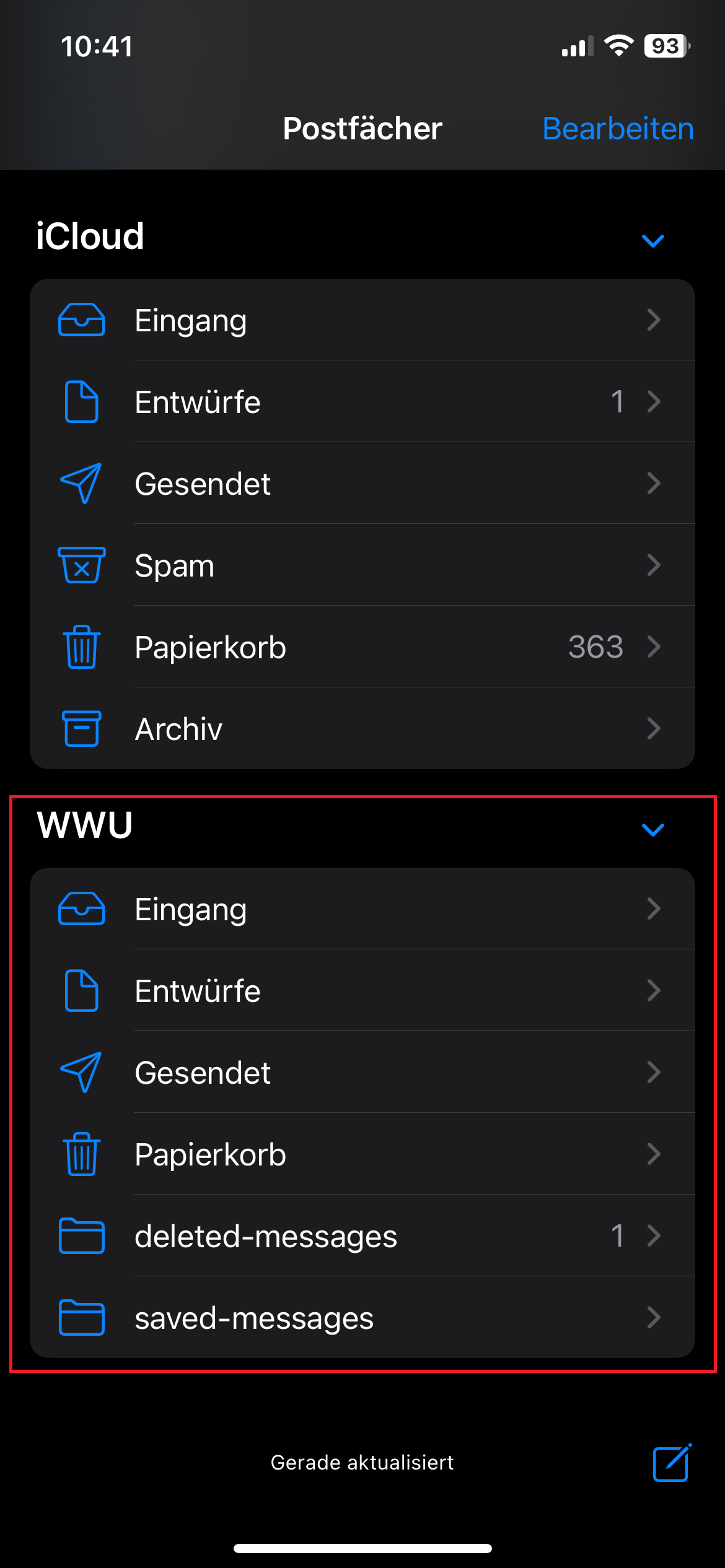725x1568 pixels.
Task: Collapse the iCloud account section
Action: tap(652, 240)
